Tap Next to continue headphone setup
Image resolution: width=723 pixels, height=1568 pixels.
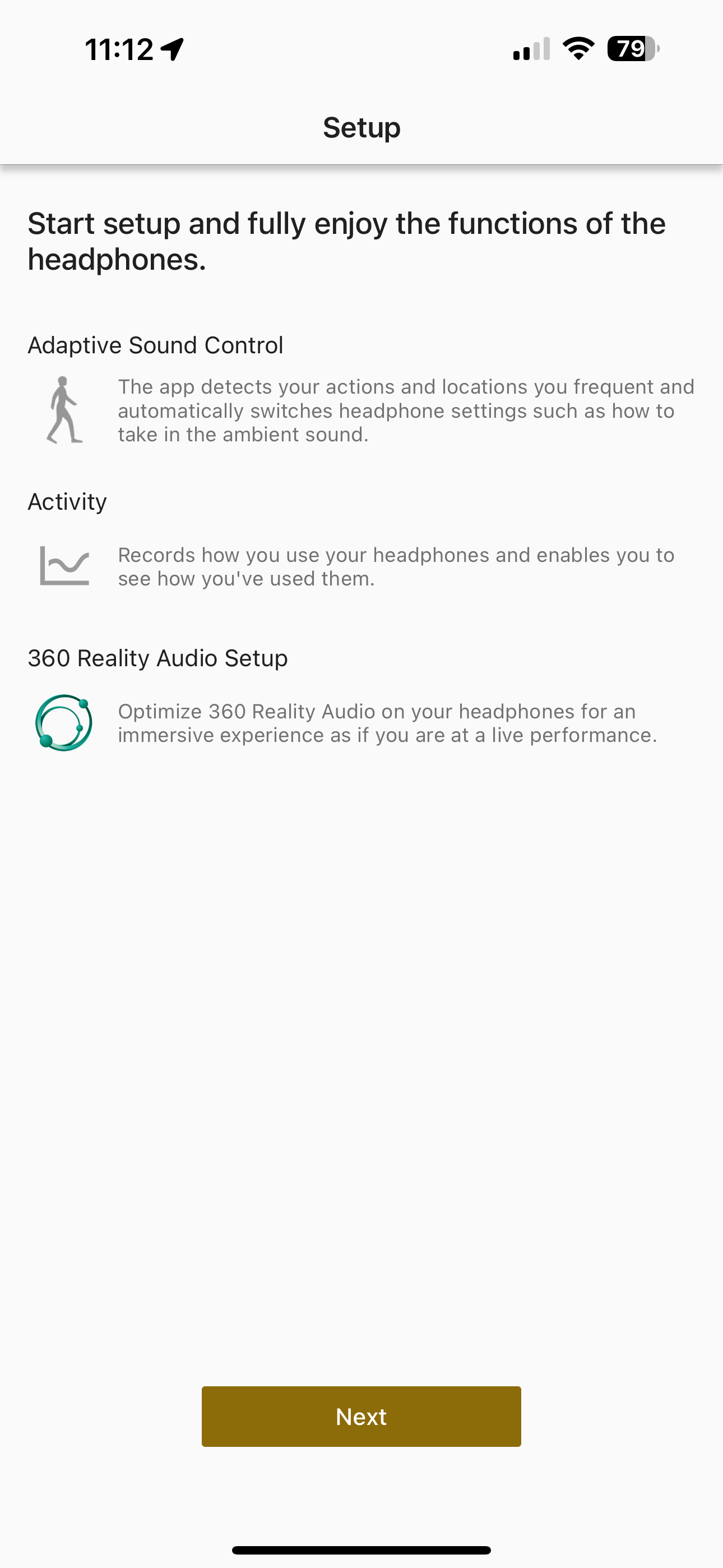(x=361, y=1416)
